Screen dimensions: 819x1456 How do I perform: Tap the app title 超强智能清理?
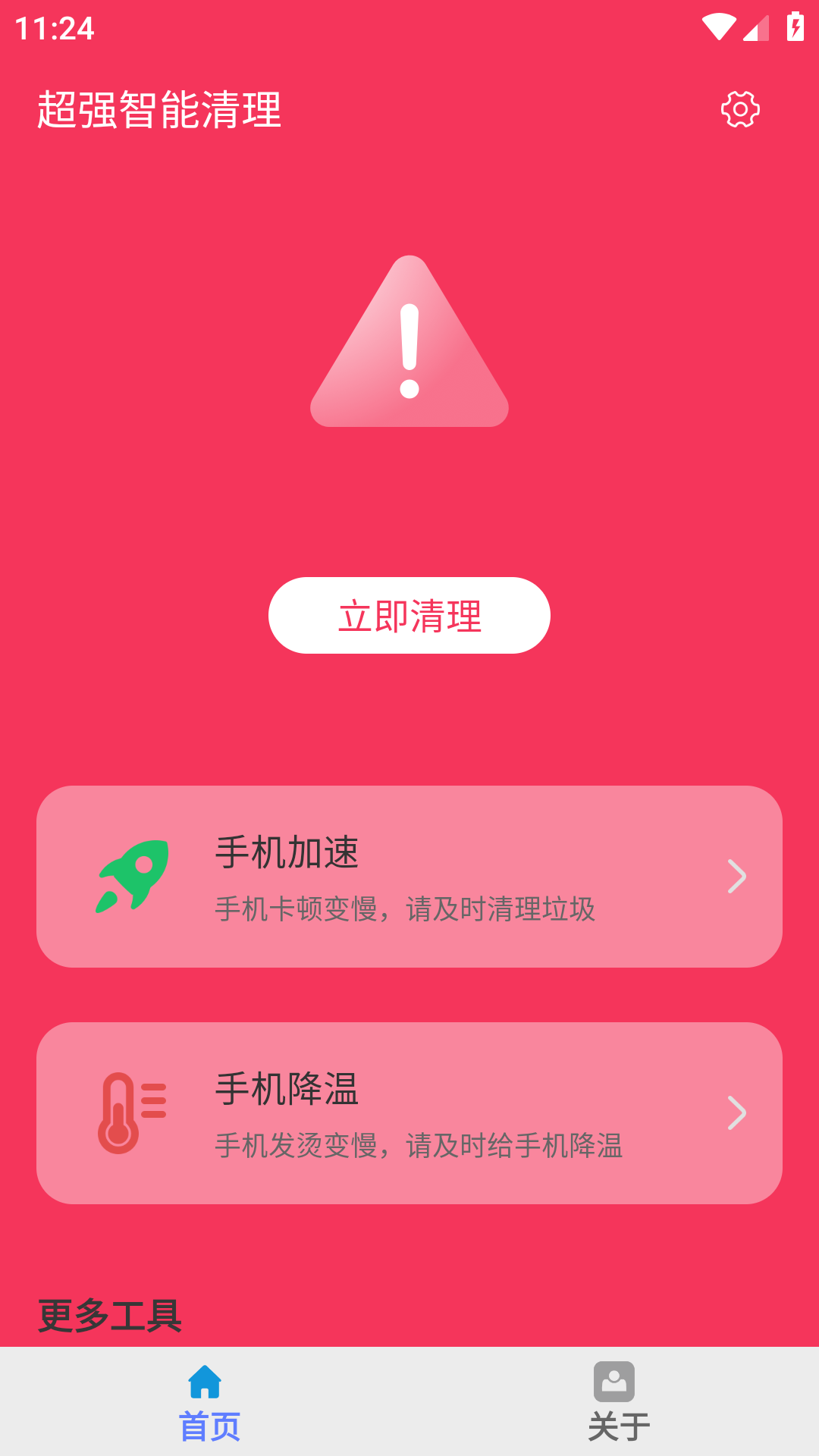coord(159,108)
